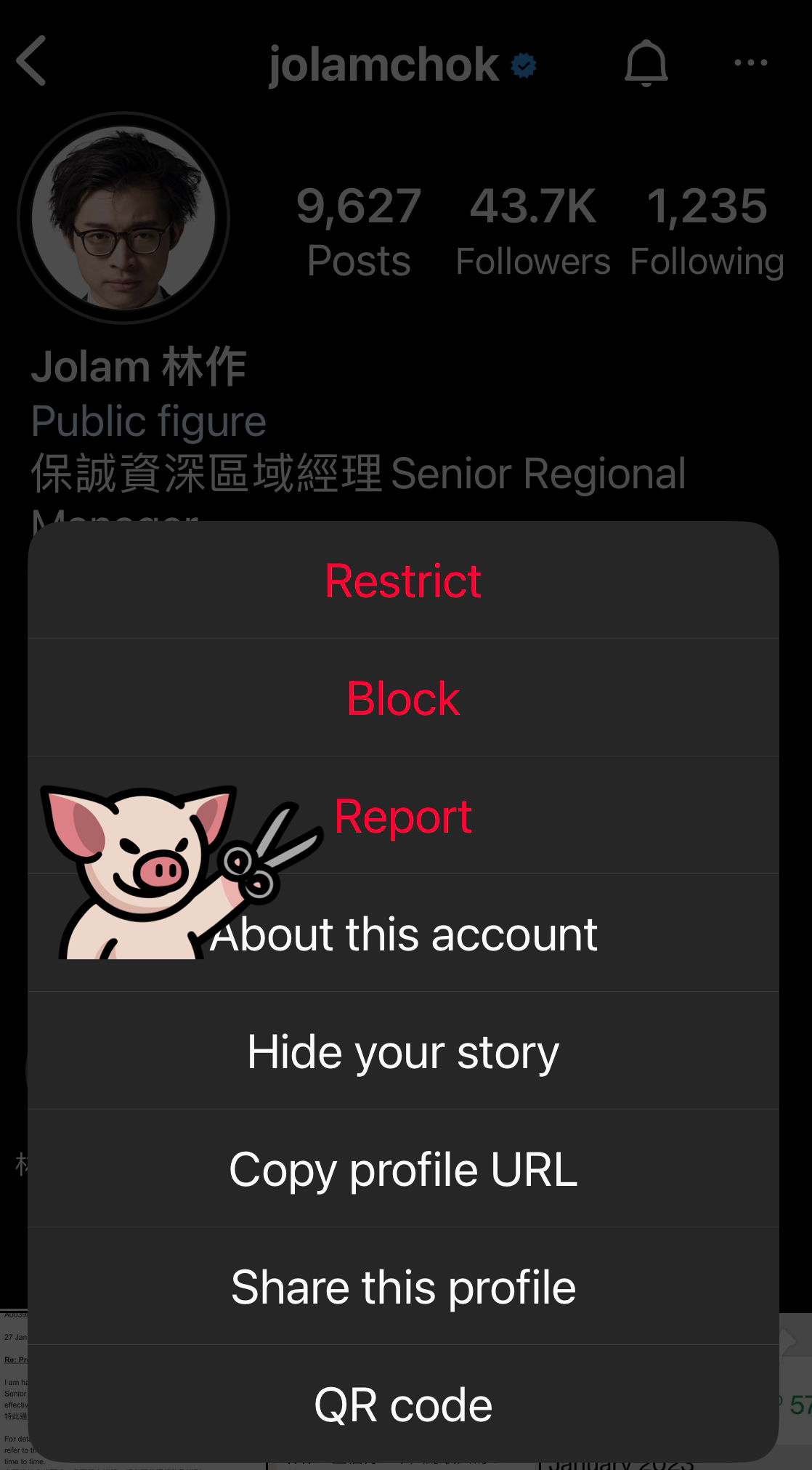Tap Share this profile

click(x=404, y=1286)
